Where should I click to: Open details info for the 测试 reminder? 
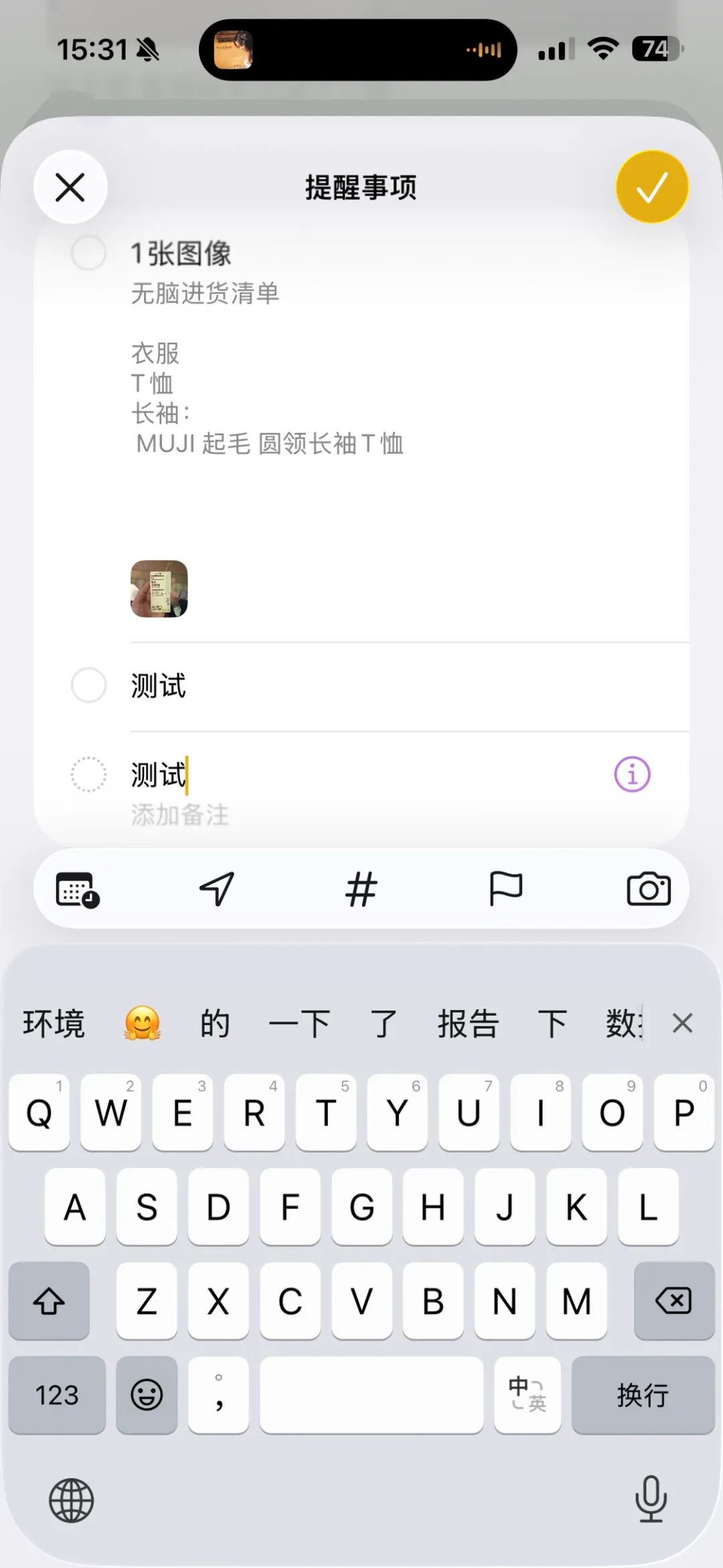tap(632, 774)
